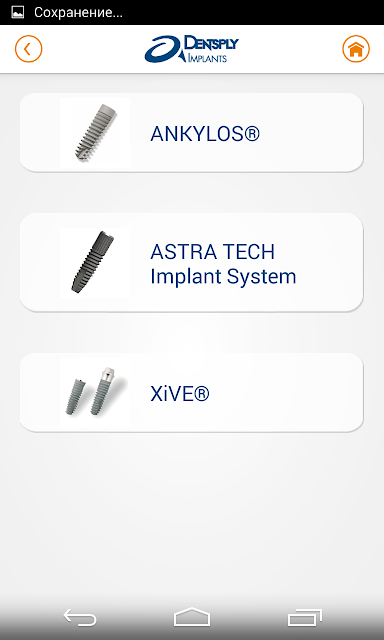This screenshot has height=640, width=384.
Task: Select ASTRA TECH Implant System
Action: click(191, 262)
